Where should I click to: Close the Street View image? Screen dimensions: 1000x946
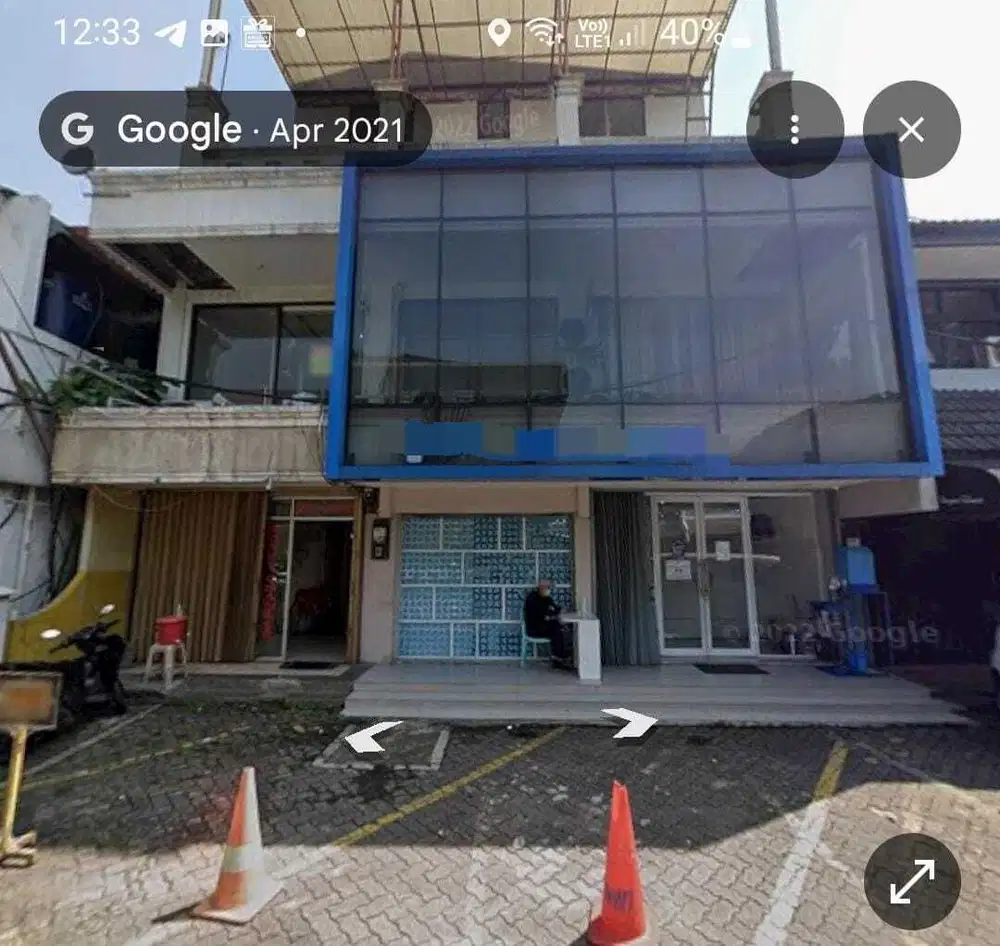tap(911, 129)
